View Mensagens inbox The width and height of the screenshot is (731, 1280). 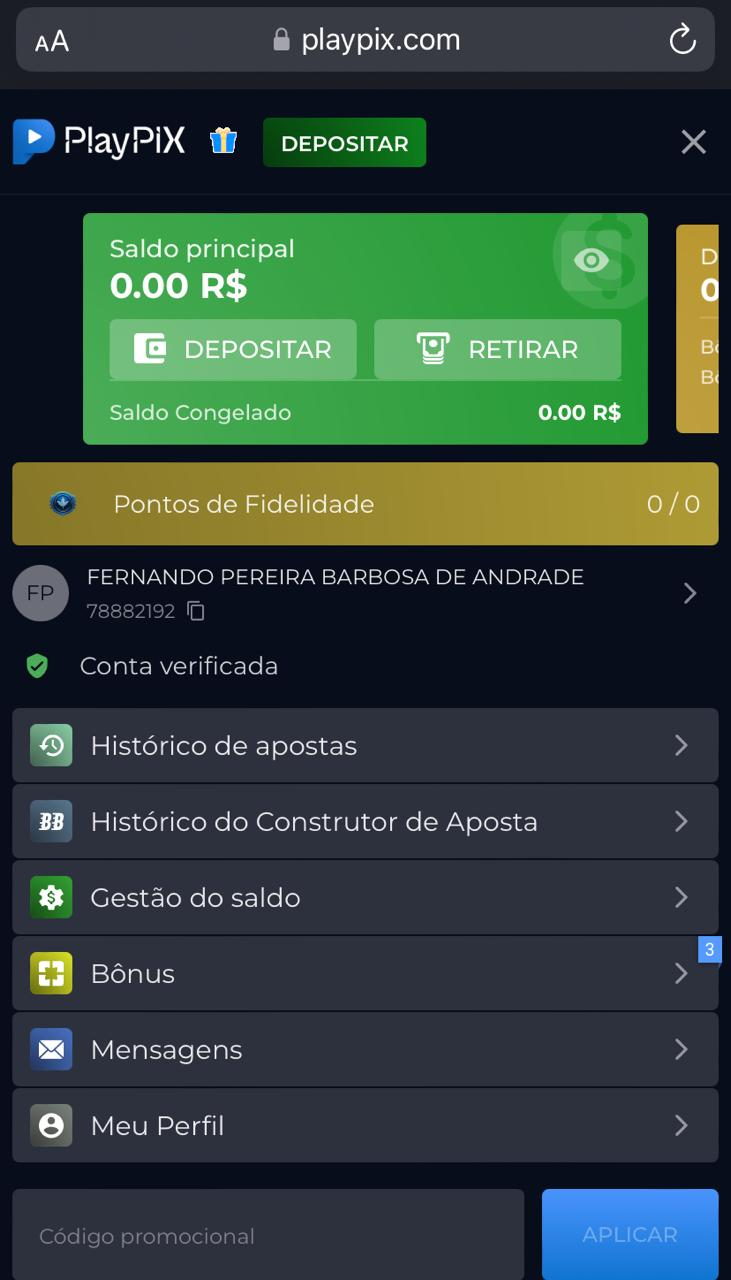[x=365, y=1049]
